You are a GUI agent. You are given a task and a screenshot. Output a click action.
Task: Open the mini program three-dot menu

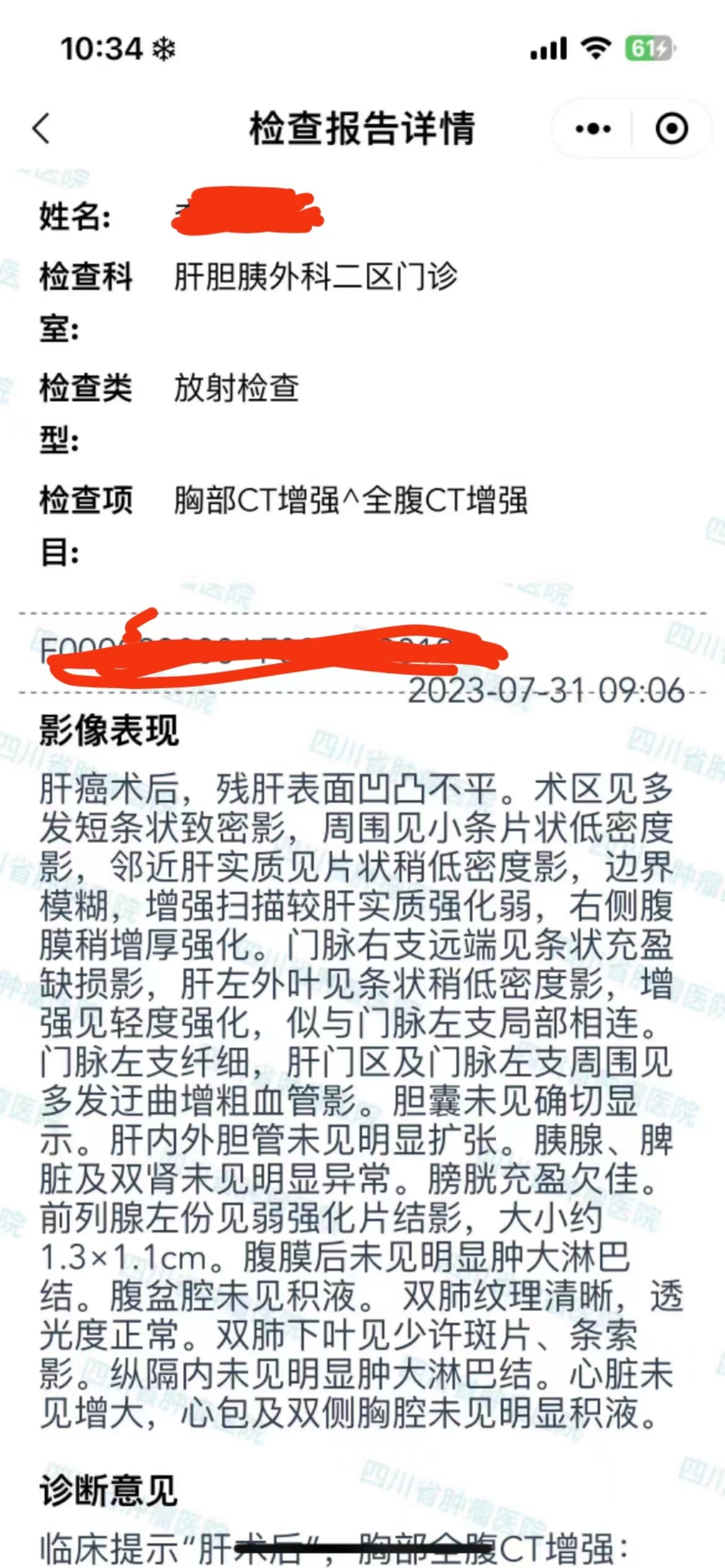point(593,129)
